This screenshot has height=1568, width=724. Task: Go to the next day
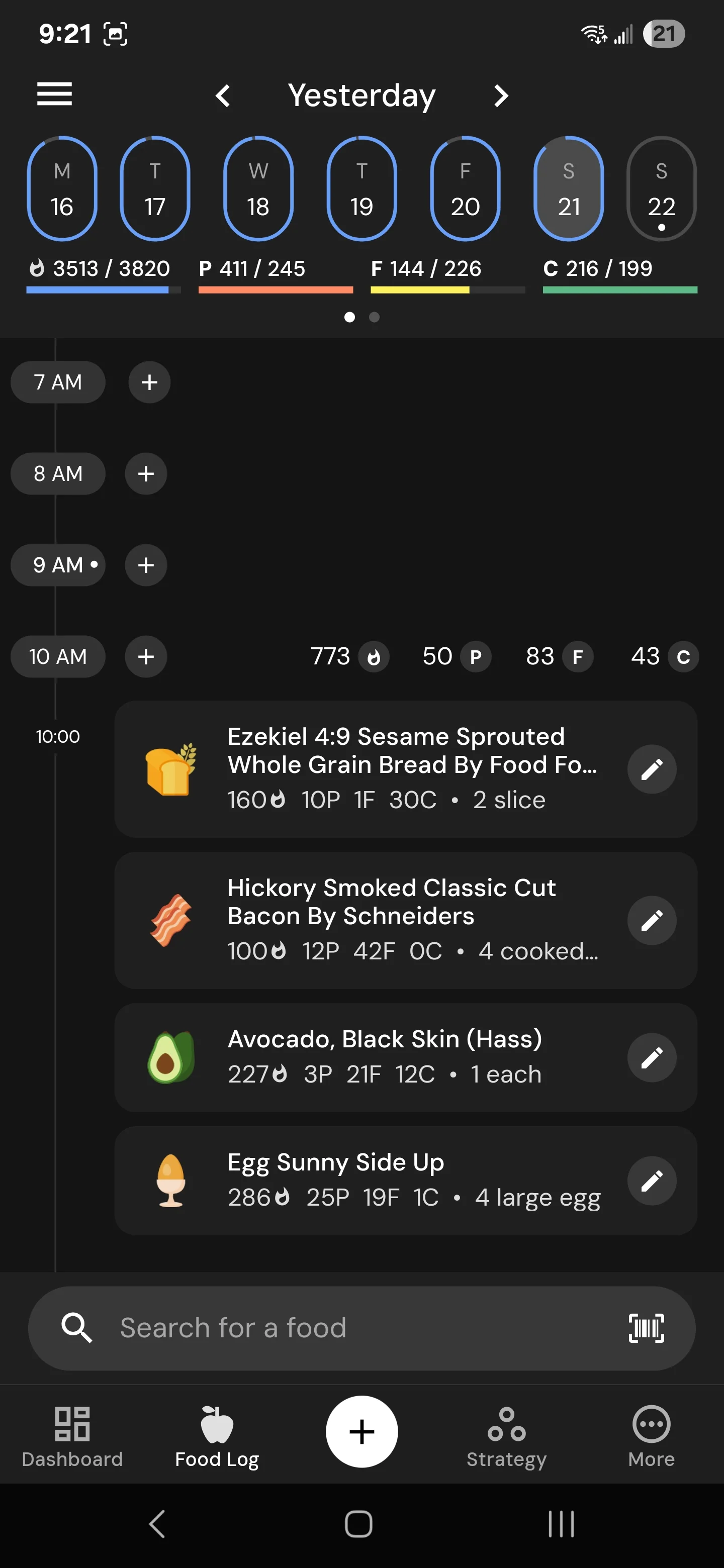501,95
